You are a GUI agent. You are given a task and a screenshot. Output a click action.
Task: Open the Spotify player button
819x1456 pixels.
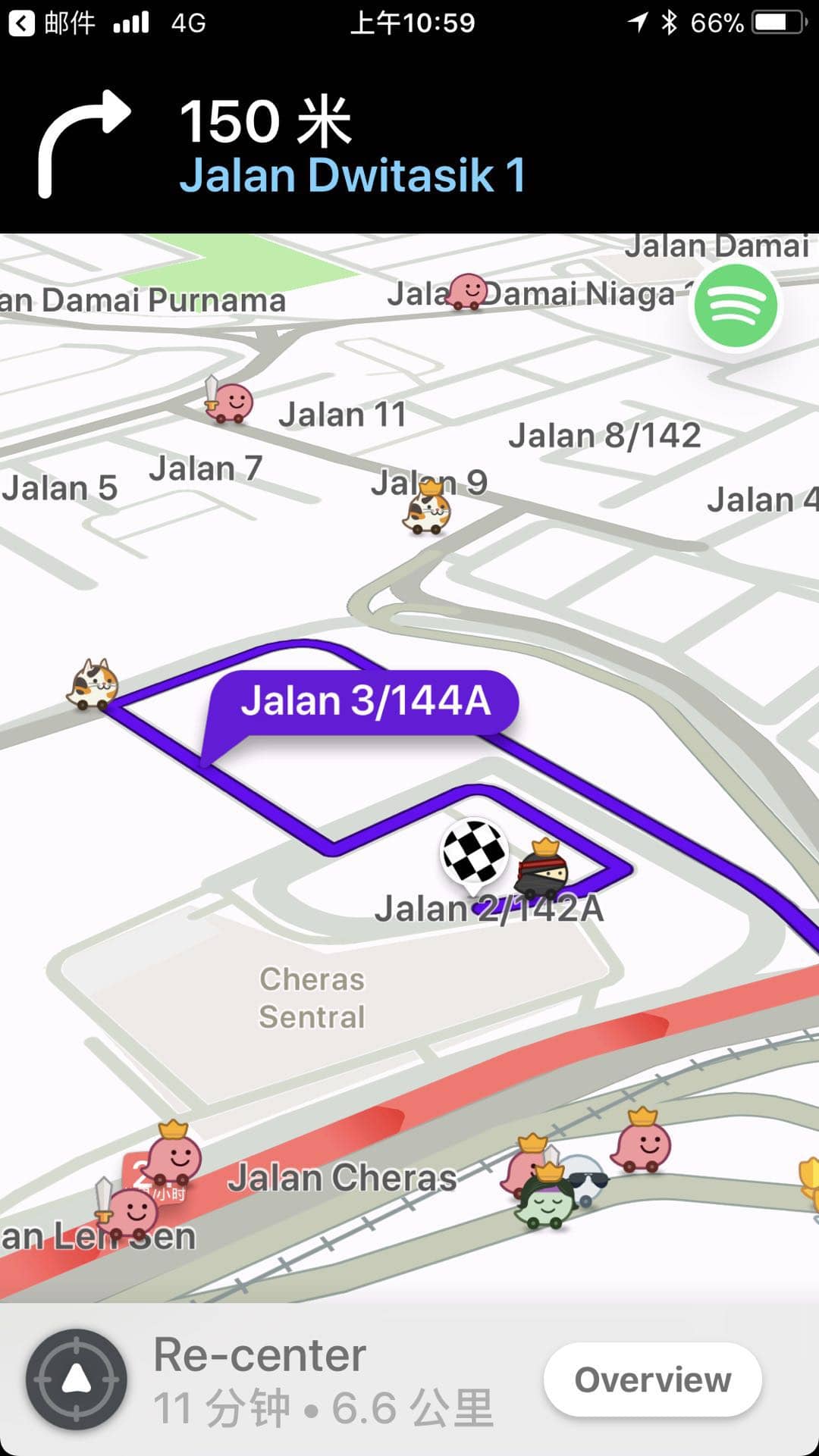tap(735, 305)
